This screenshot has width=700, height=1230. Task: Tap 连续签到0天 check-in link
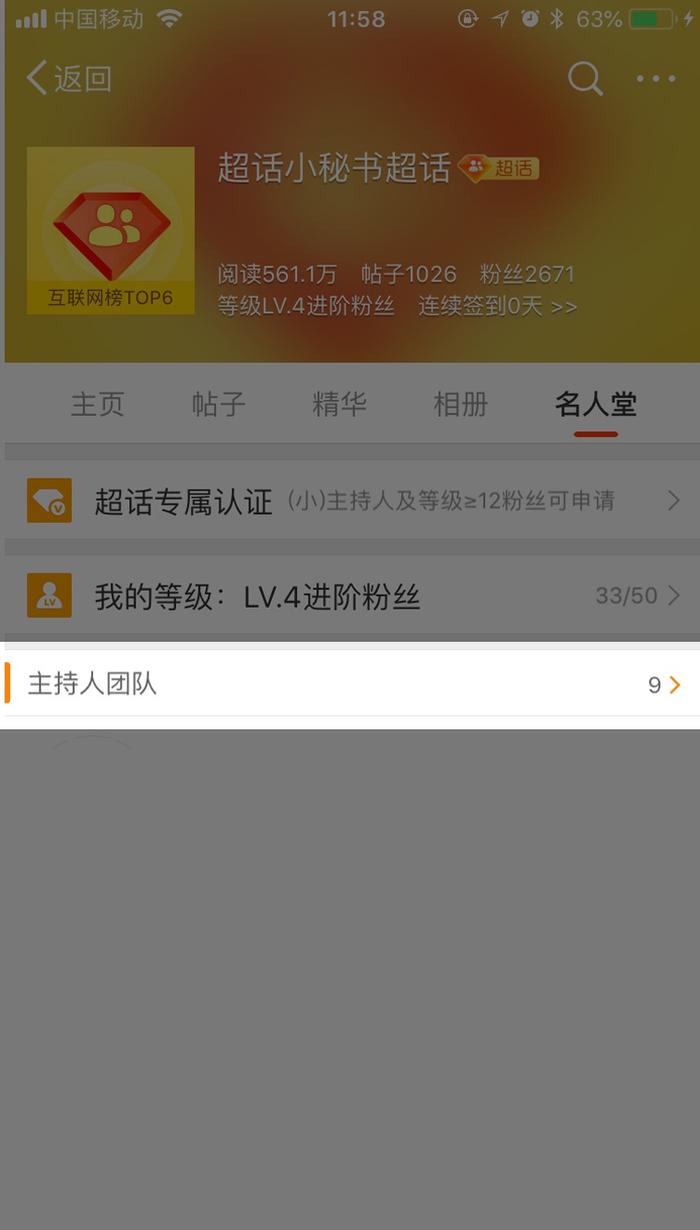(x=497, y=306)
